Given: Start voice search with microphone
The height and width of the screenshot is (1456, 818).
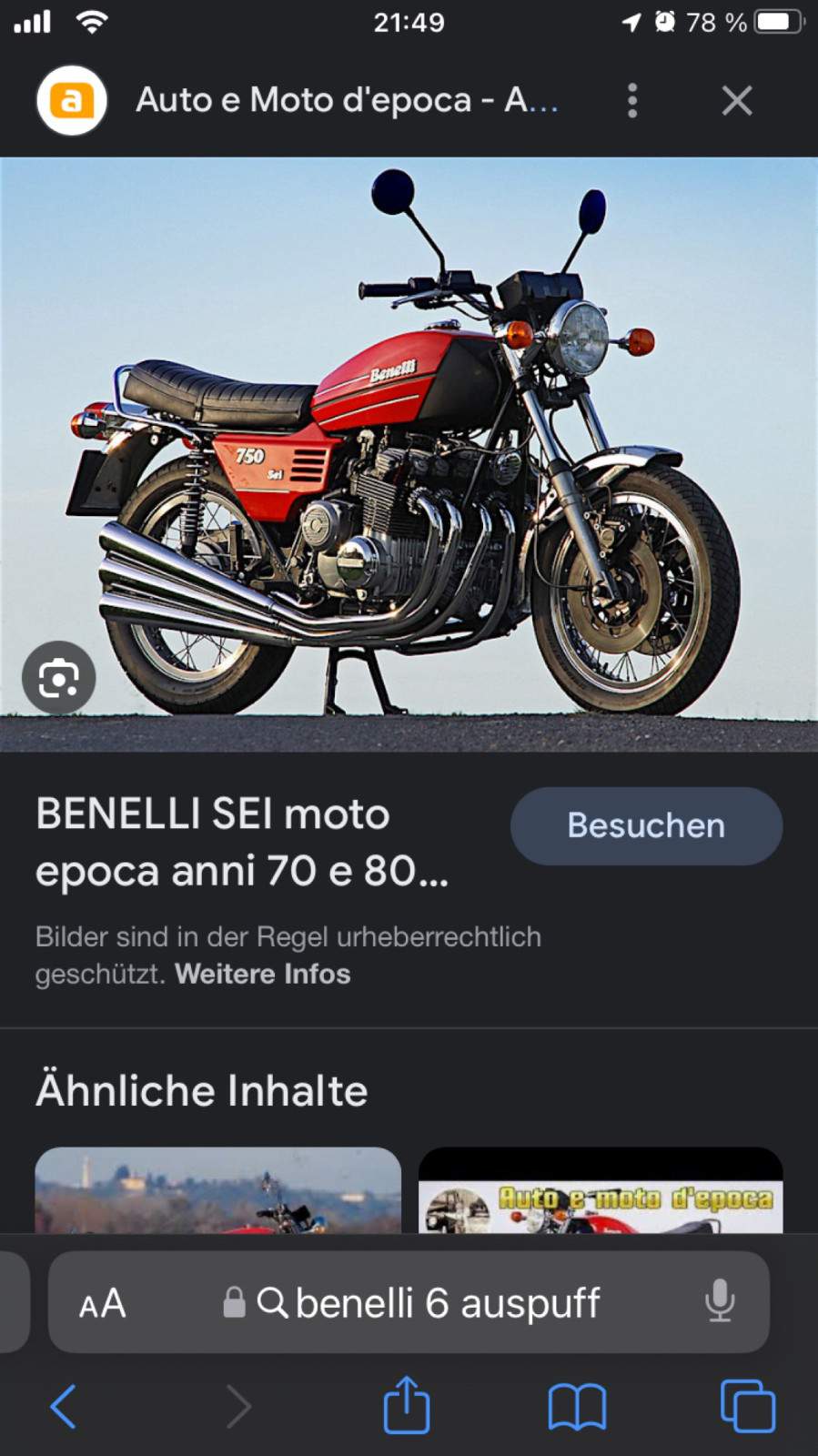Looking at the screenshot, I should coord(719,1301).
